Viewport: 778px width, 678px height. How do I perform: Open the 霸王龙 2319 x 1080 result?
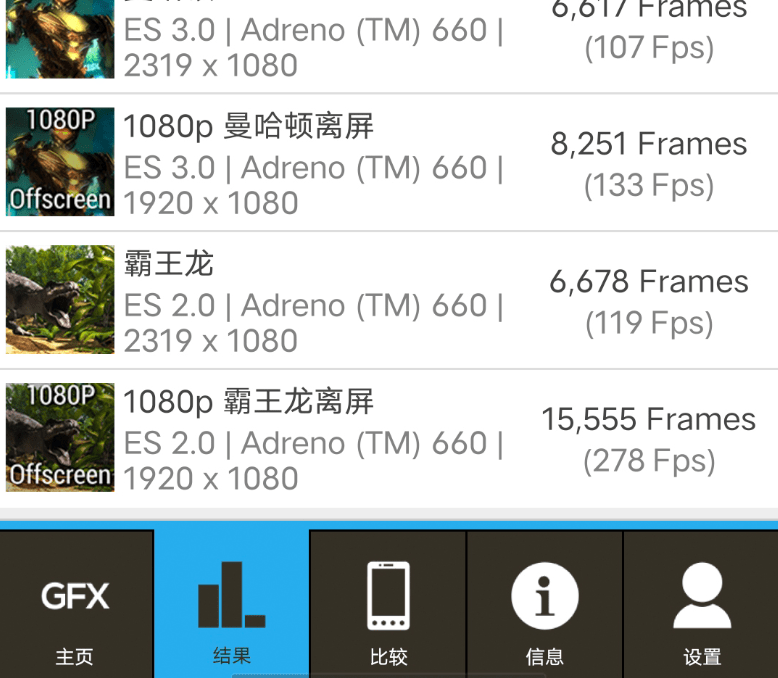pos(389,301)
